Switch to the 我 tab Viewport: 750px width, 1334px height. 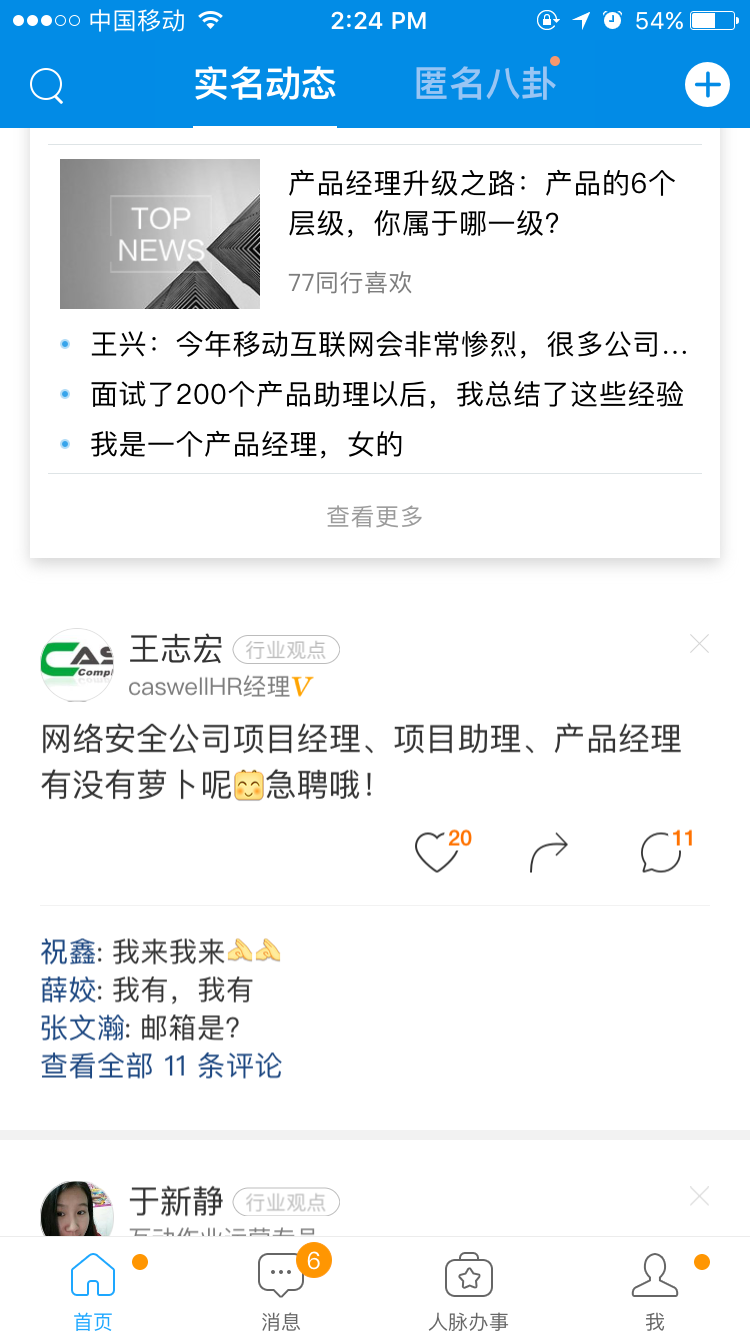655,1291
